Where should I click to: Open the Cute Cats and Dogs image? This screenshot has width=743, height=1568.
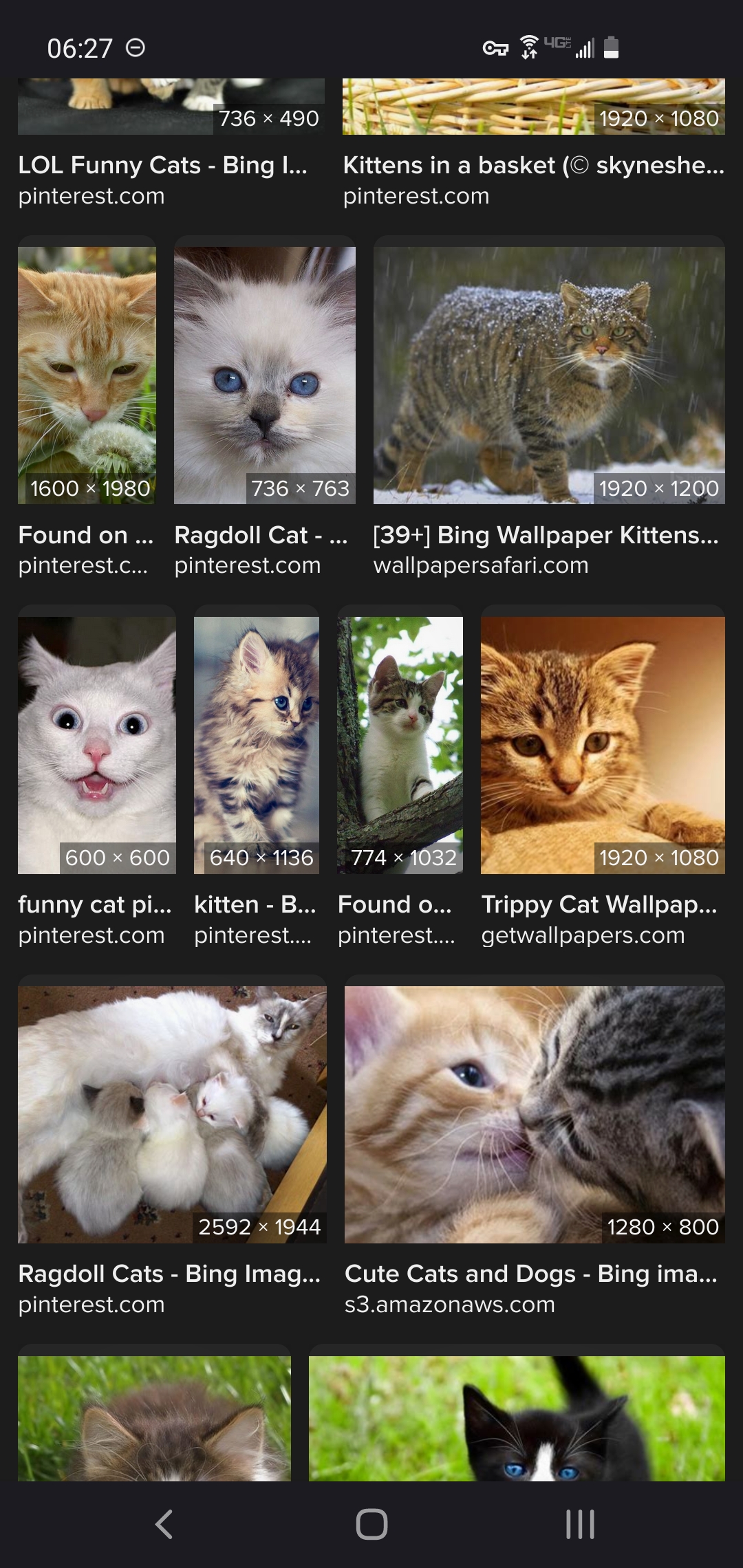(x=535, y=1115)
